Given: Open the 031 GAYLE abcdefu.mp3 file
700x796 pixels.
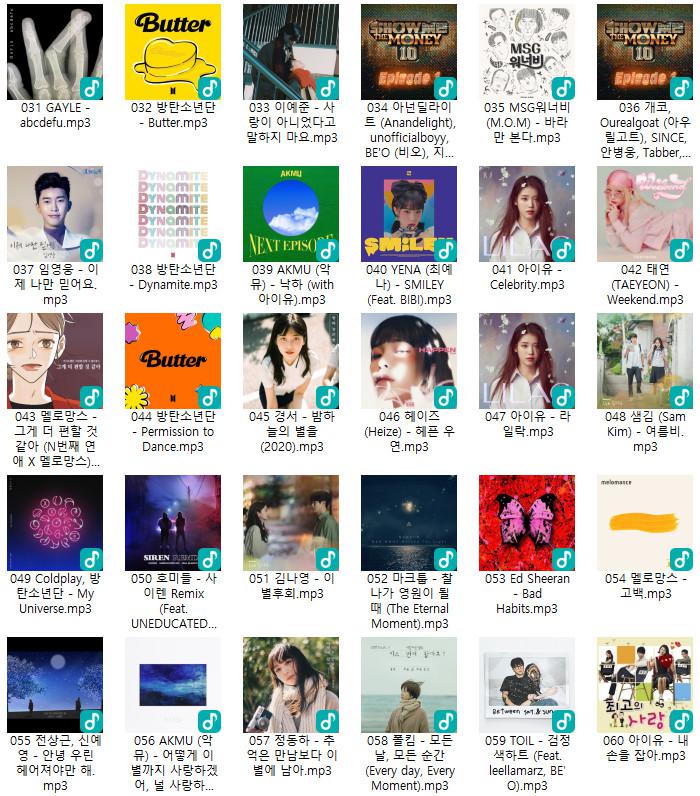Looking at the screenshot, I should click(54, 51).
